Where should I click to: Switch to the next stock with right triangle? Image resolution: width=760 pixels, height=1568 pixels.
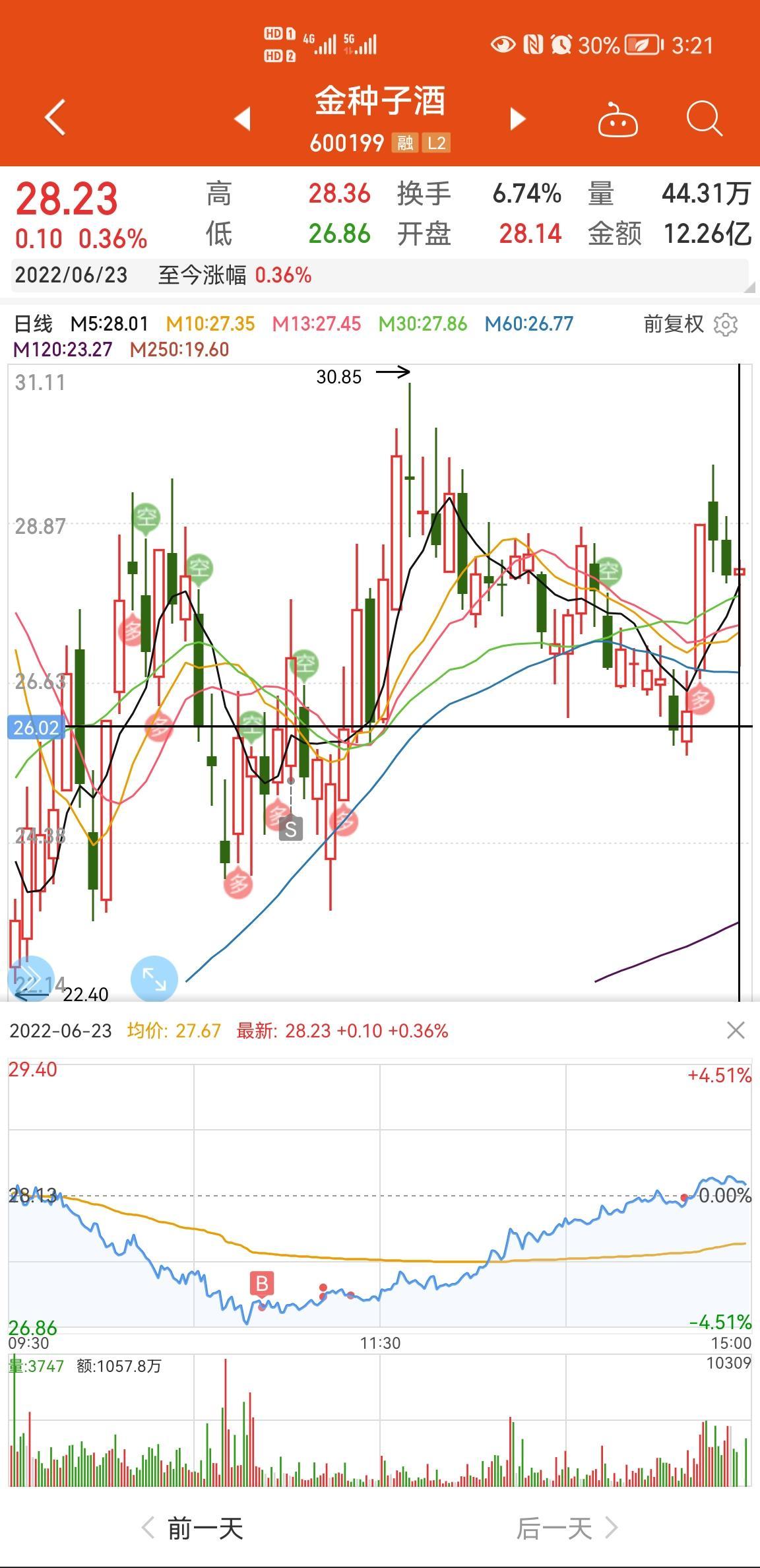(518, 119)
